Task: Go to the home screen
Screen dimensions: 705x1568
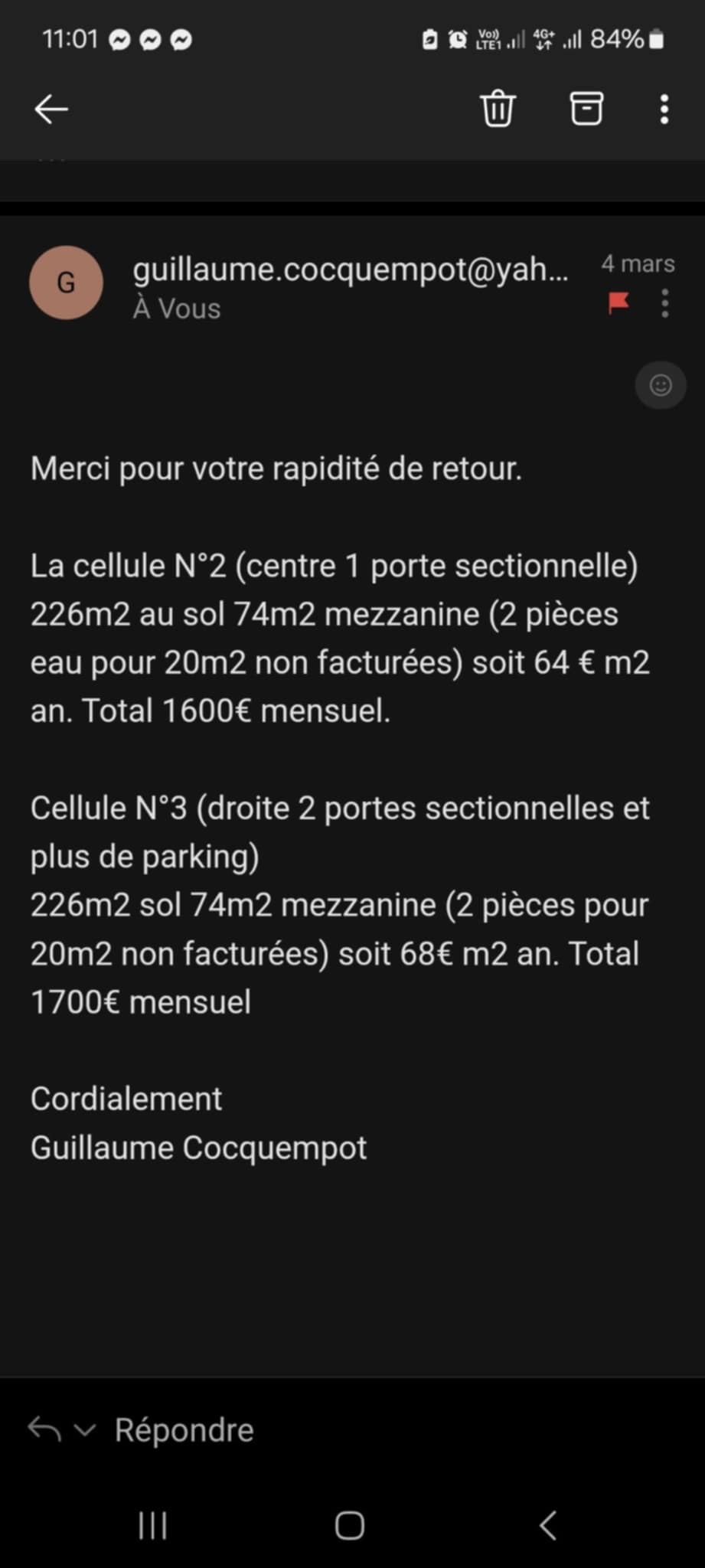Action: pyautogui.click(x=350, y=1525)
